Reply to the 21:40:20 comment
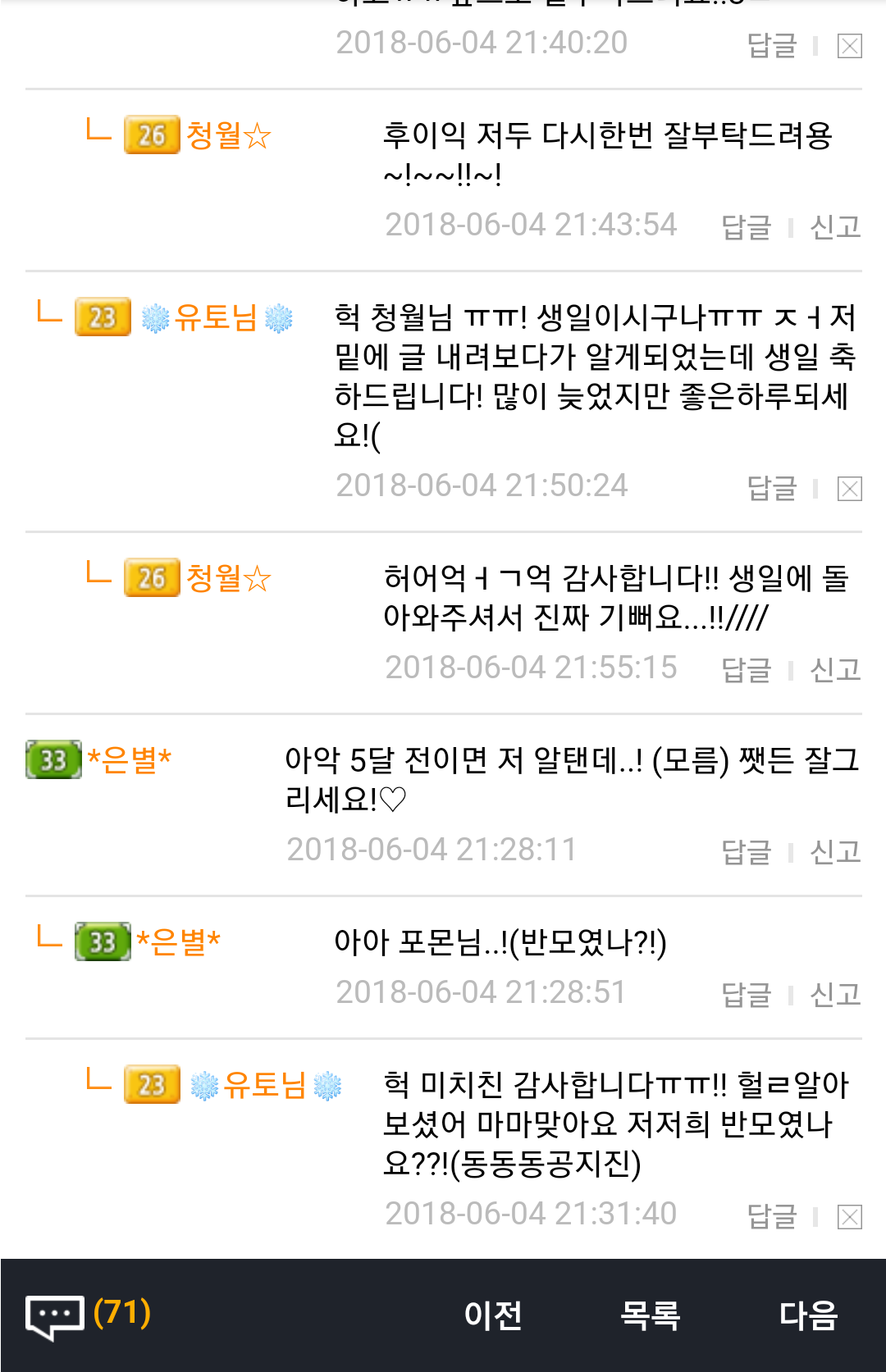Viewport: 886px width, 1372px height. tap(772, 45)
